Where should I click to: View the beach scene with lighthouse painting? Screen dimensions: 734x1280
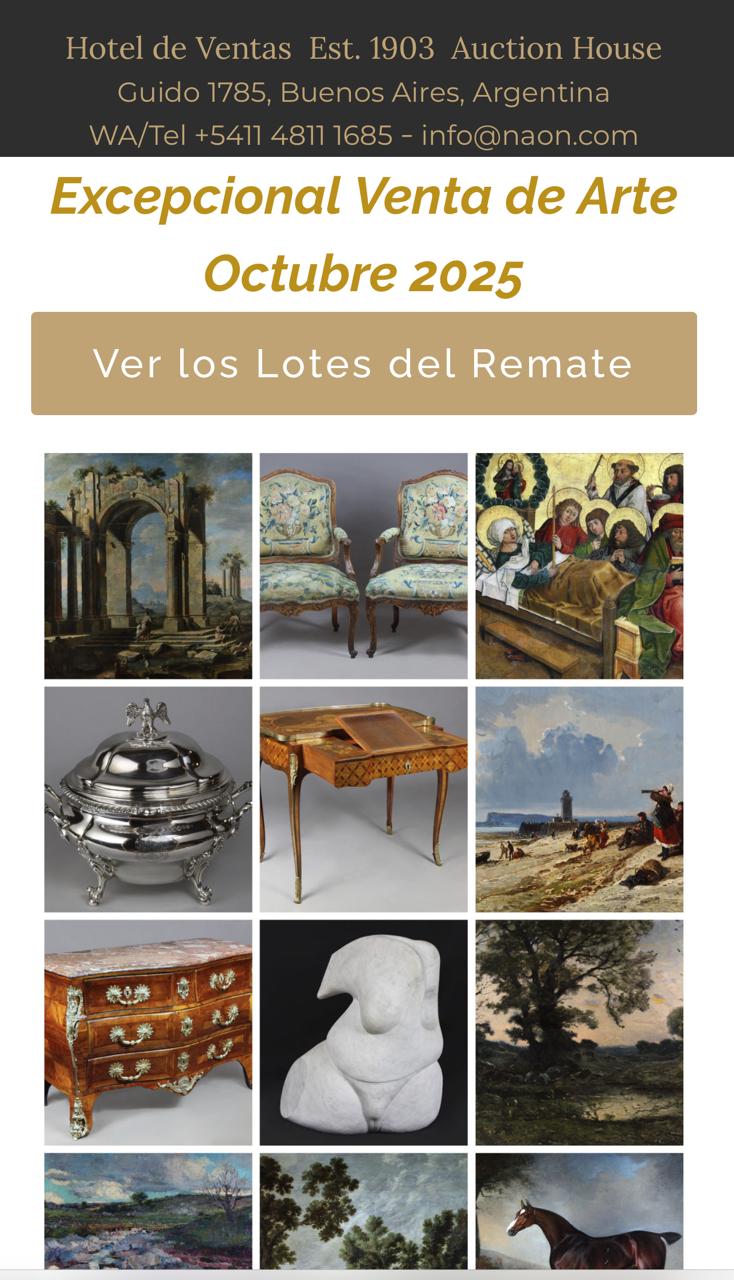(579, 799)
